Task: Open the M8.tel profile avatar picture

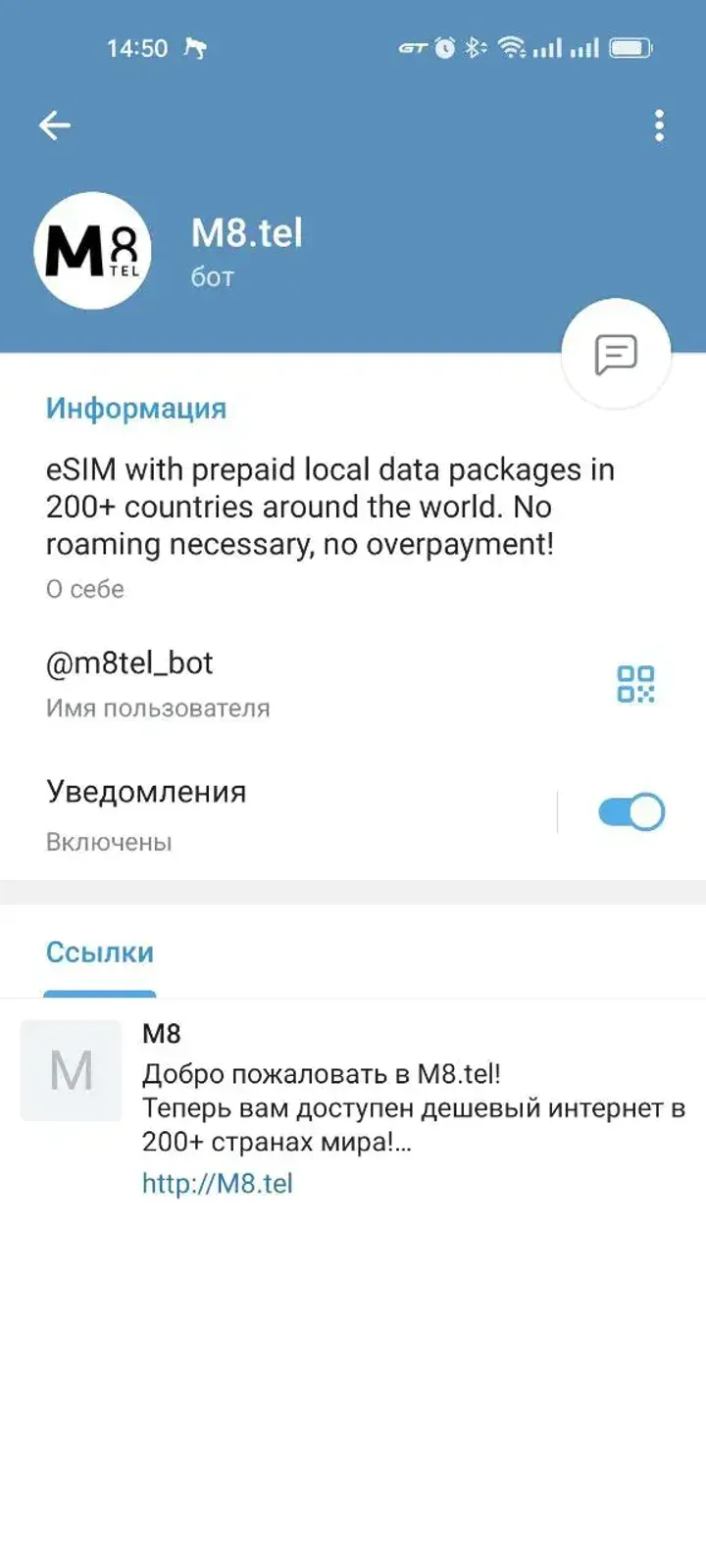Action: tap(92, 250)
